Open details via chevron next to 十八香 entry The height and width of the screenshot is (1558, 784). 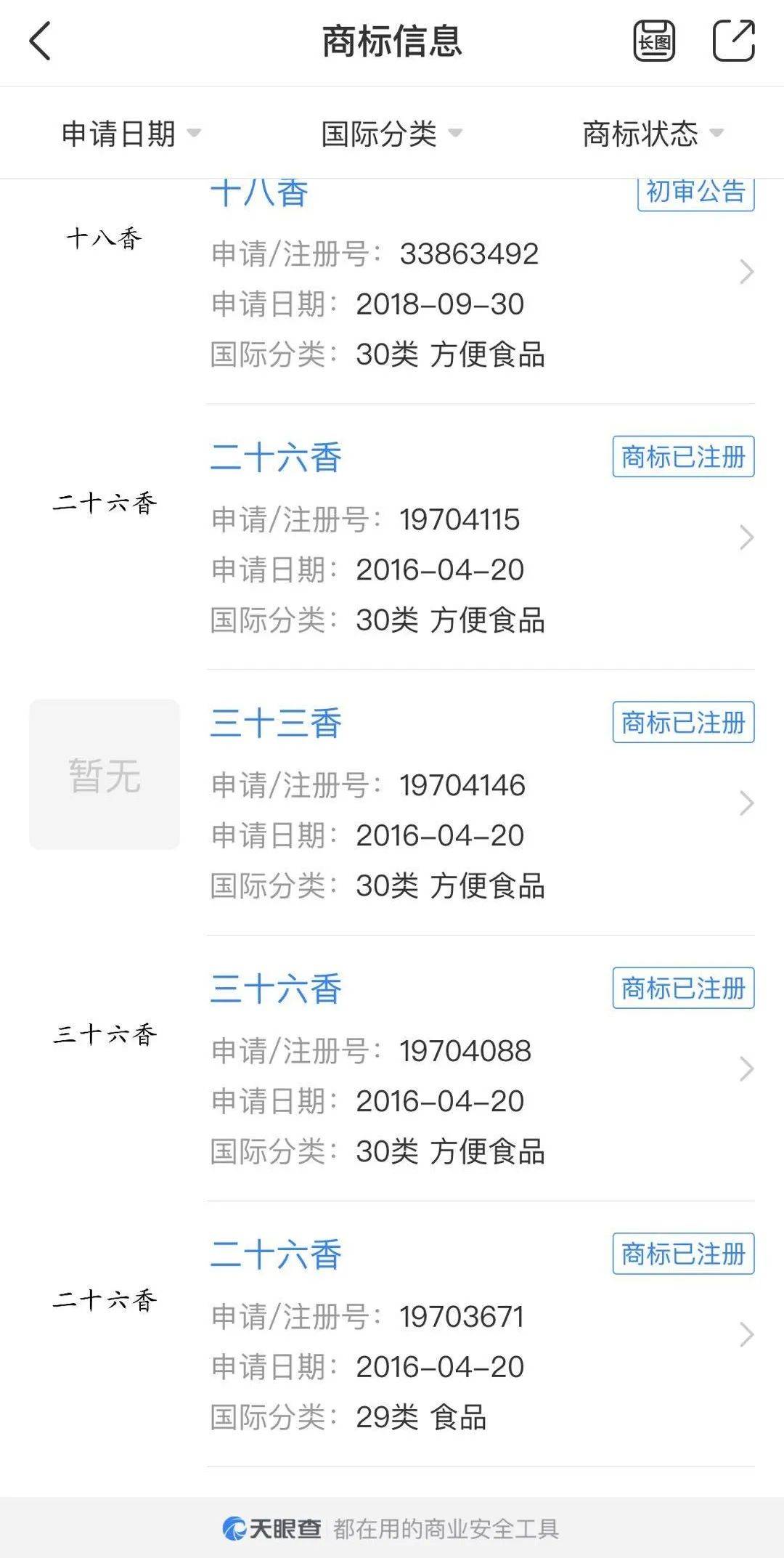pos(745,272)
